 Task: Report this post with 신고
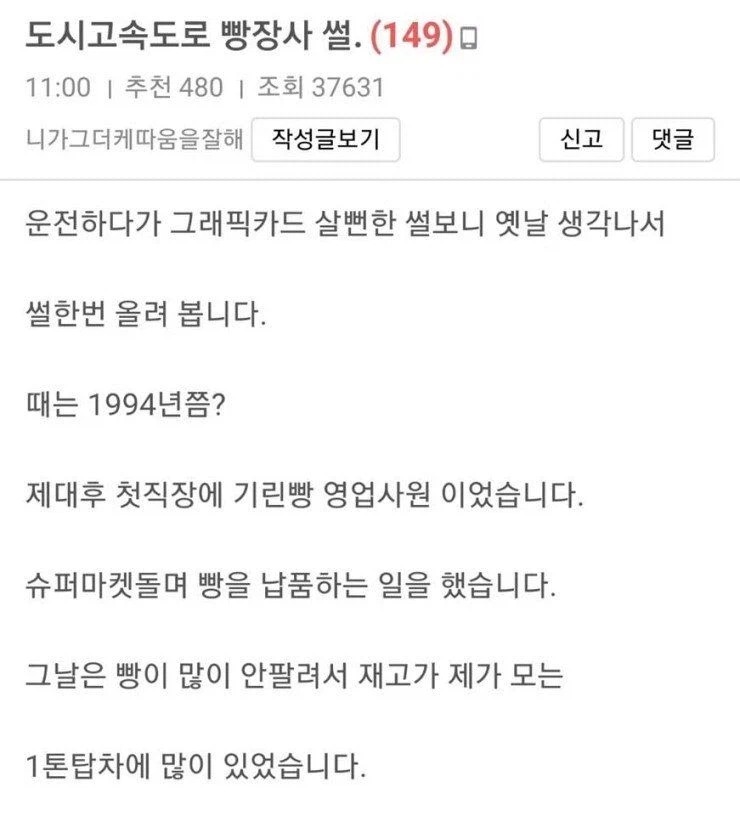click(581, 139)
